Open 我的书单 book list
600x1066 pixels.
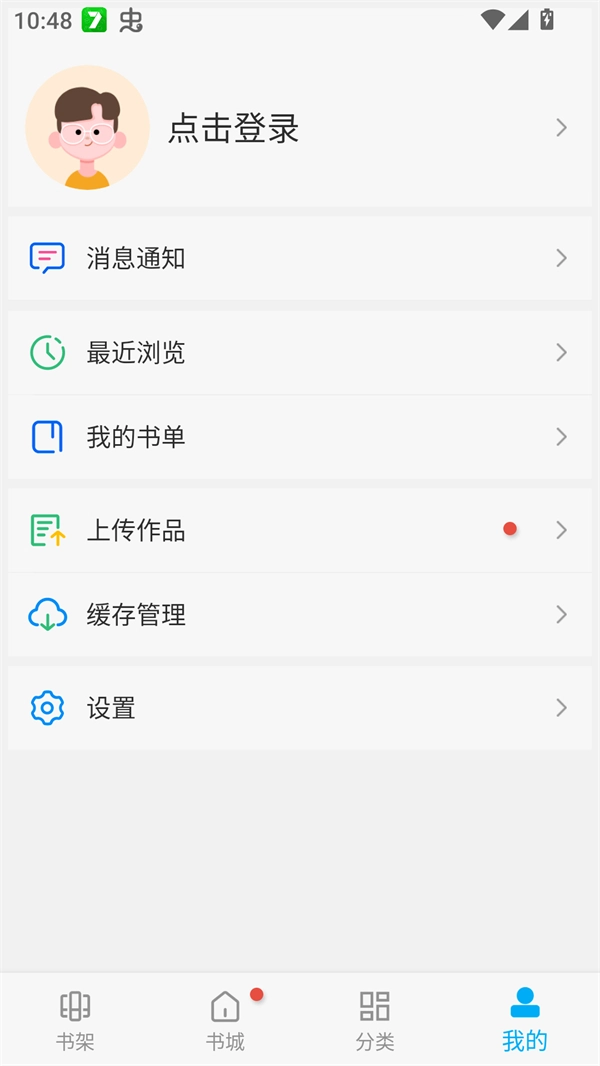coord(136,437)
